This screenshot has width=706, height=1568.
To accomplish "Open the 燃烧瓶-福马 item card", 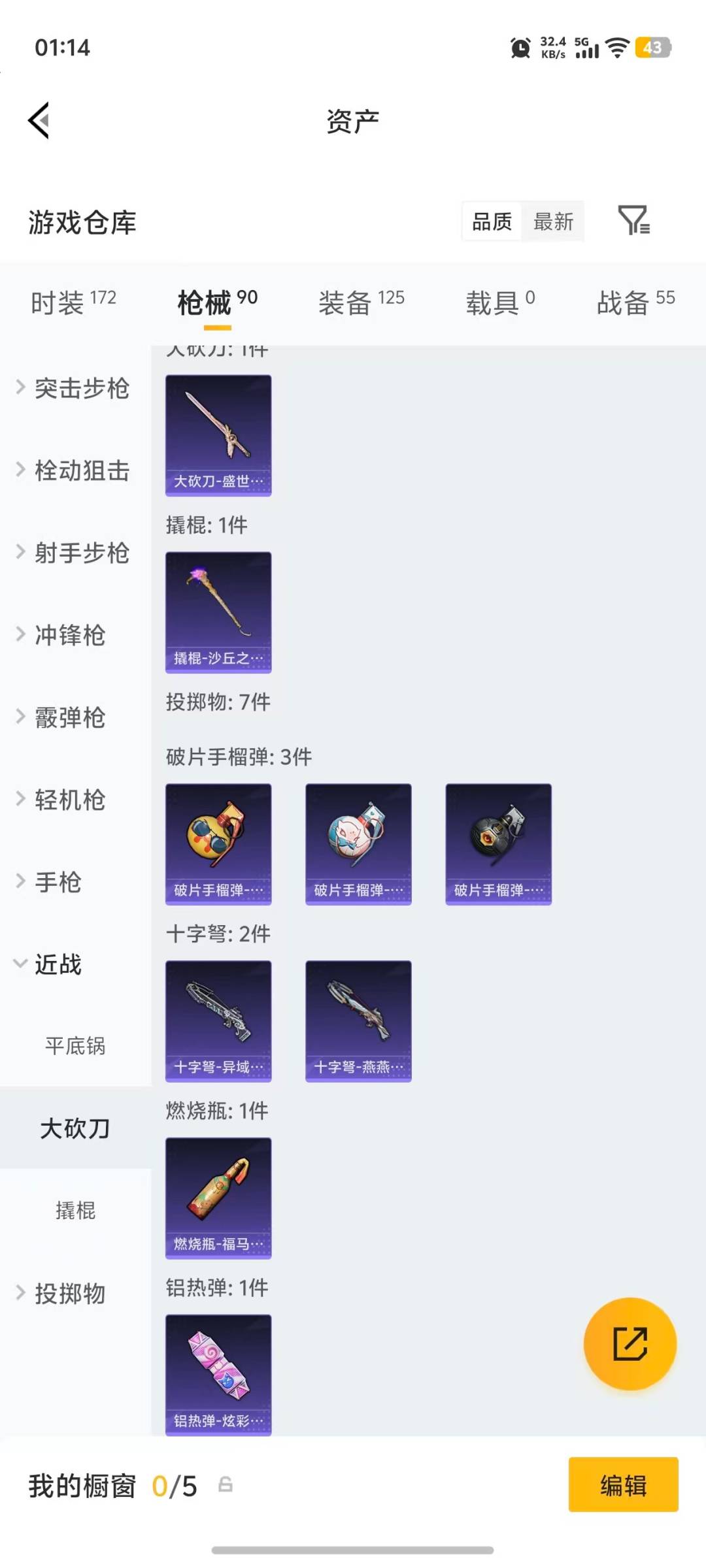I will pyautogui.click(x=218, y=1198).
